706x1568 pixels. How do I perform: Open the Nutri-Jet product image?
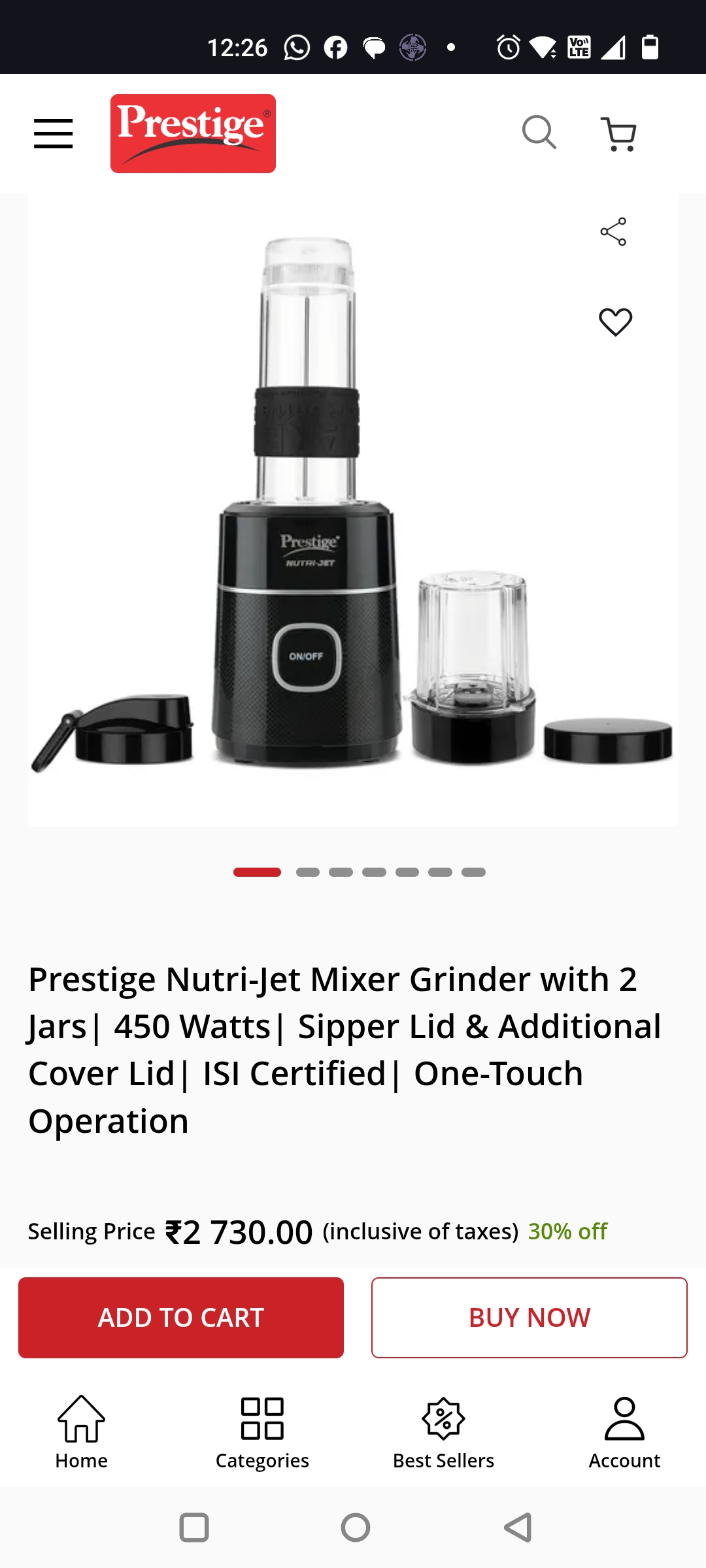click(x=352, y=510)
